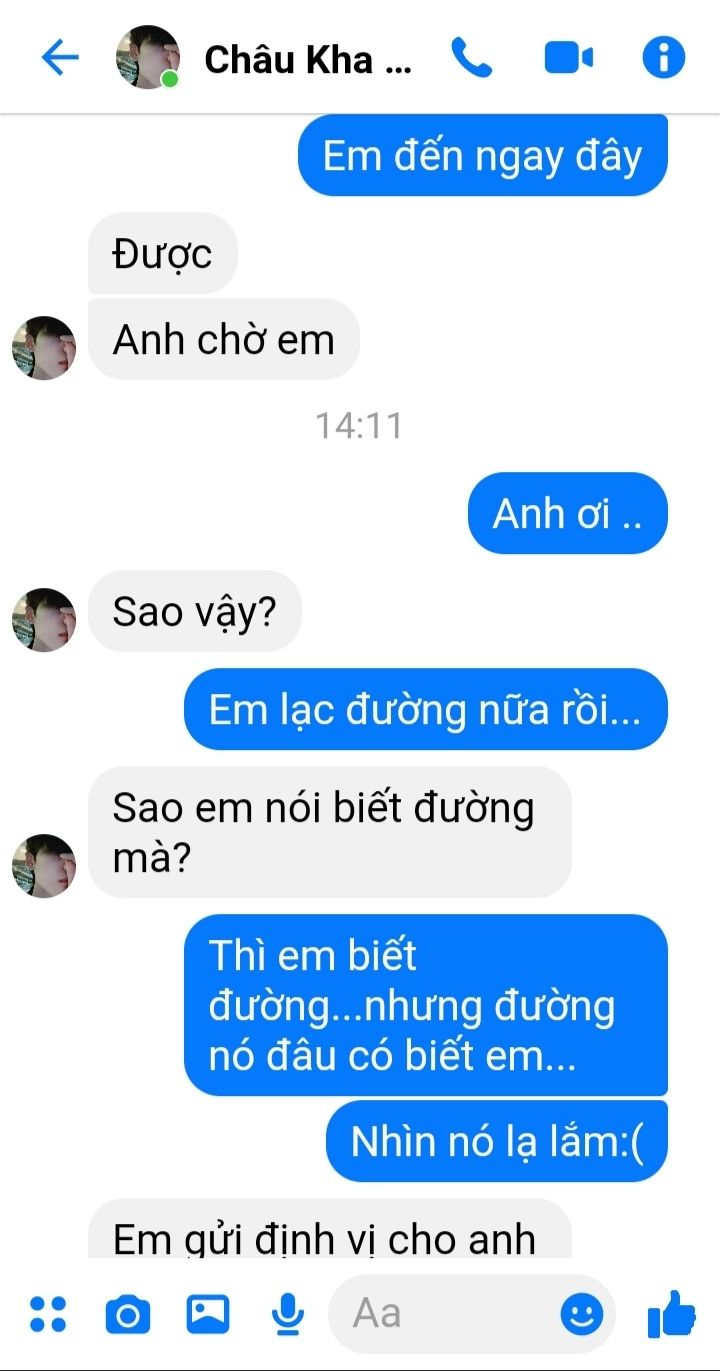Viewport: 720px width, 1371px height.
Task: Send a thumbs-up like
Action: (x=671, y=1314)
